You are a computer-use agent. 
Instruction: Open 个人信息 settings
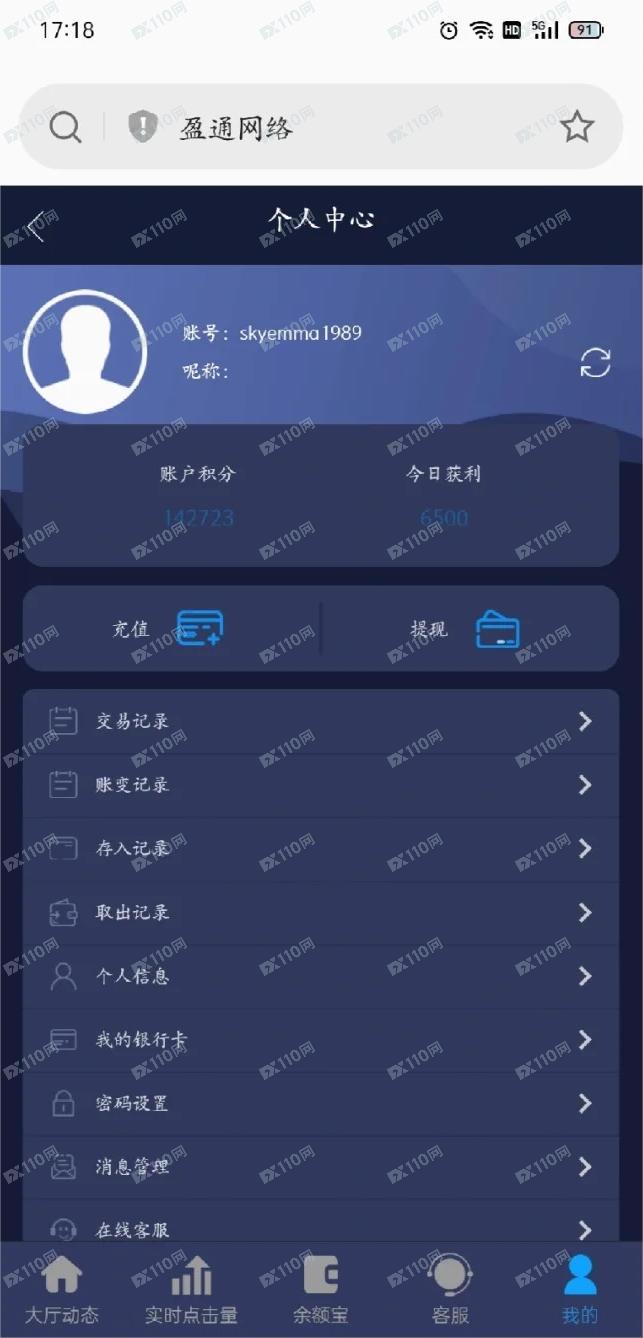point(320,976)
